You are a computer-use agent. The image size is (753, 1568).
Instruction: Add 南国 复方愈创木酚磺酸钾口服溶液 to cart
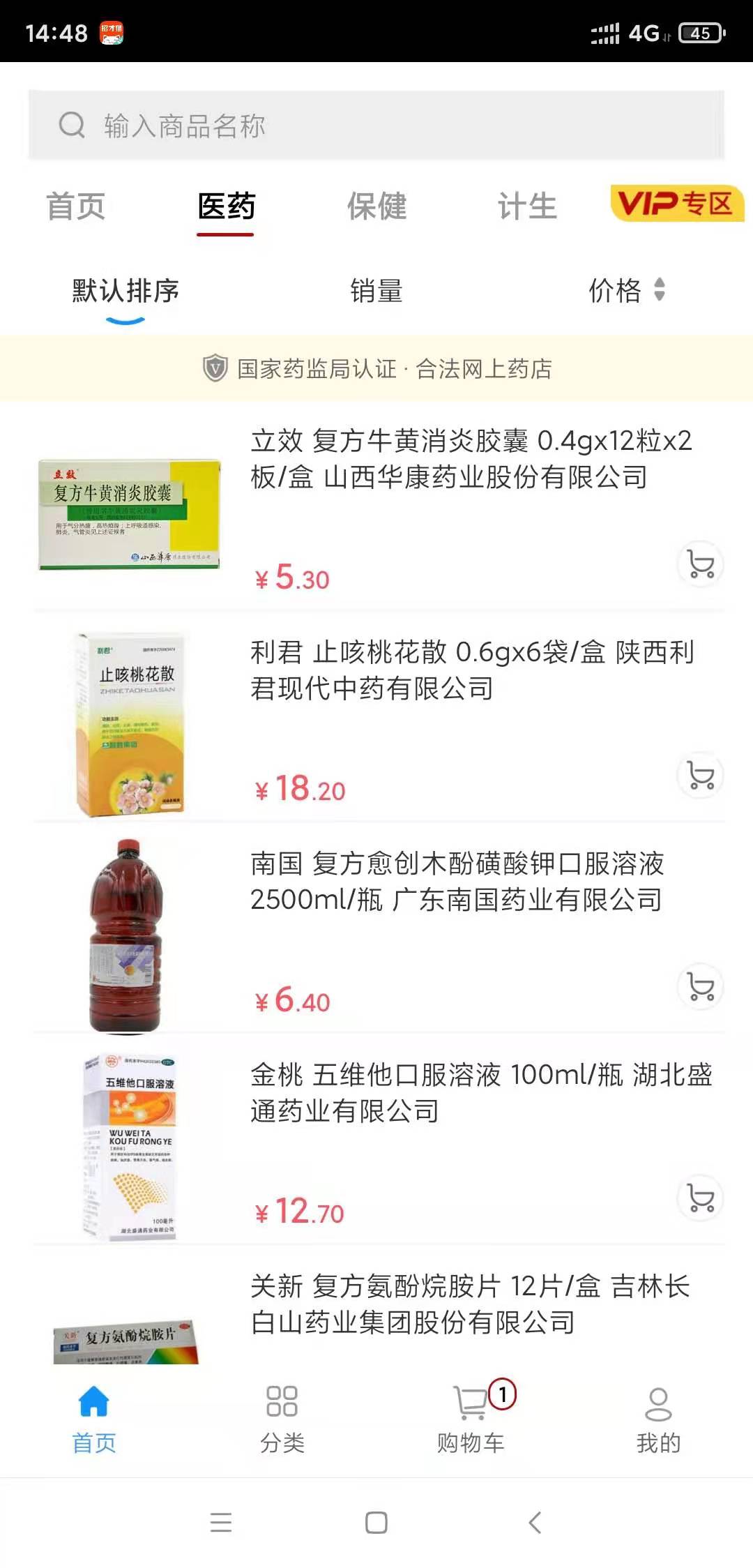coord(700,986)
